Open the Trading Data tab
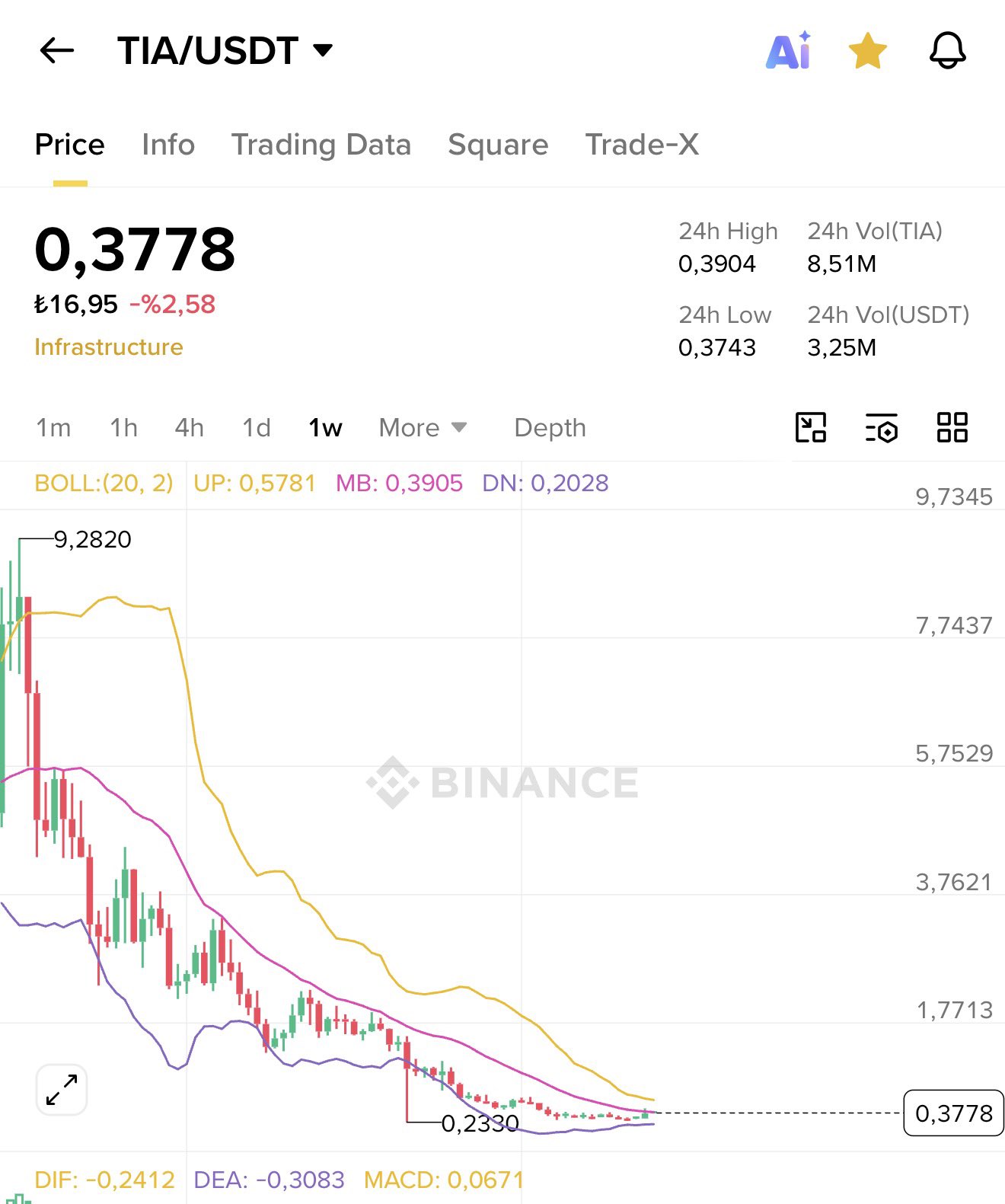The width and height of the screenshot is (1005, 1204). tap(321, 145)
